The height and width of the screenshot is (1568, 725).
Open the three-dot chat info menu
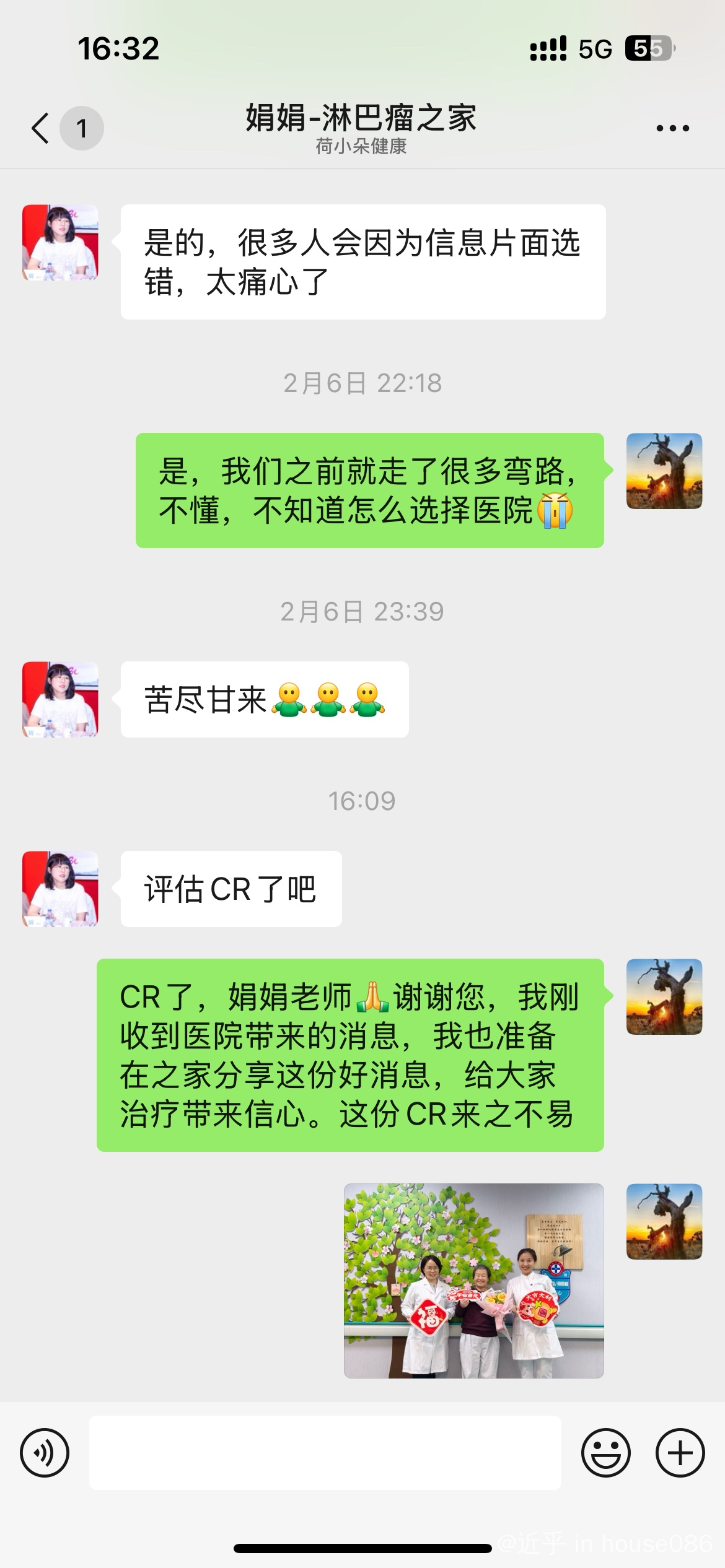(x=672, y=128)
